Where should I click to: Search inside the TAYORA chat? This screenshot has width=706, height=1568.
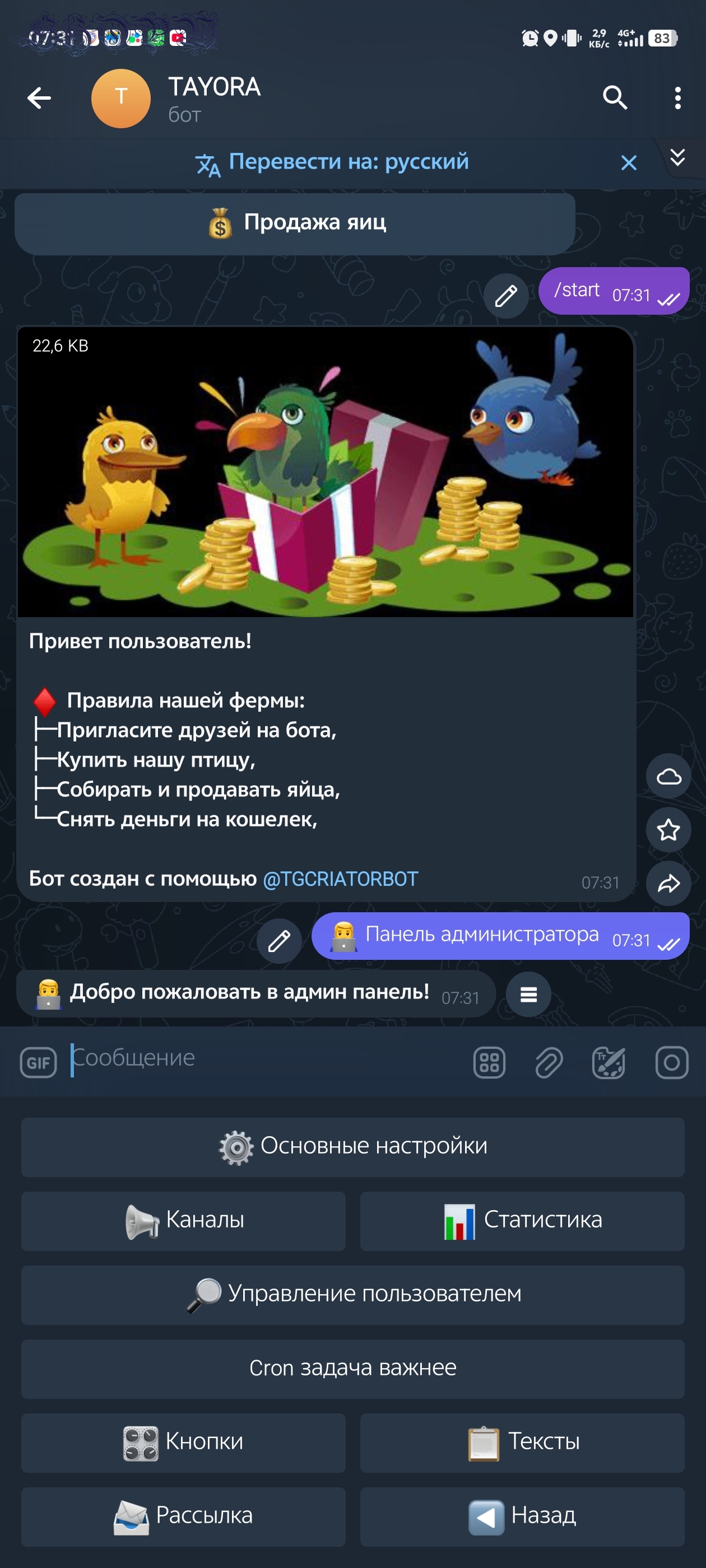pyautogui.click(x=615, y=97)
